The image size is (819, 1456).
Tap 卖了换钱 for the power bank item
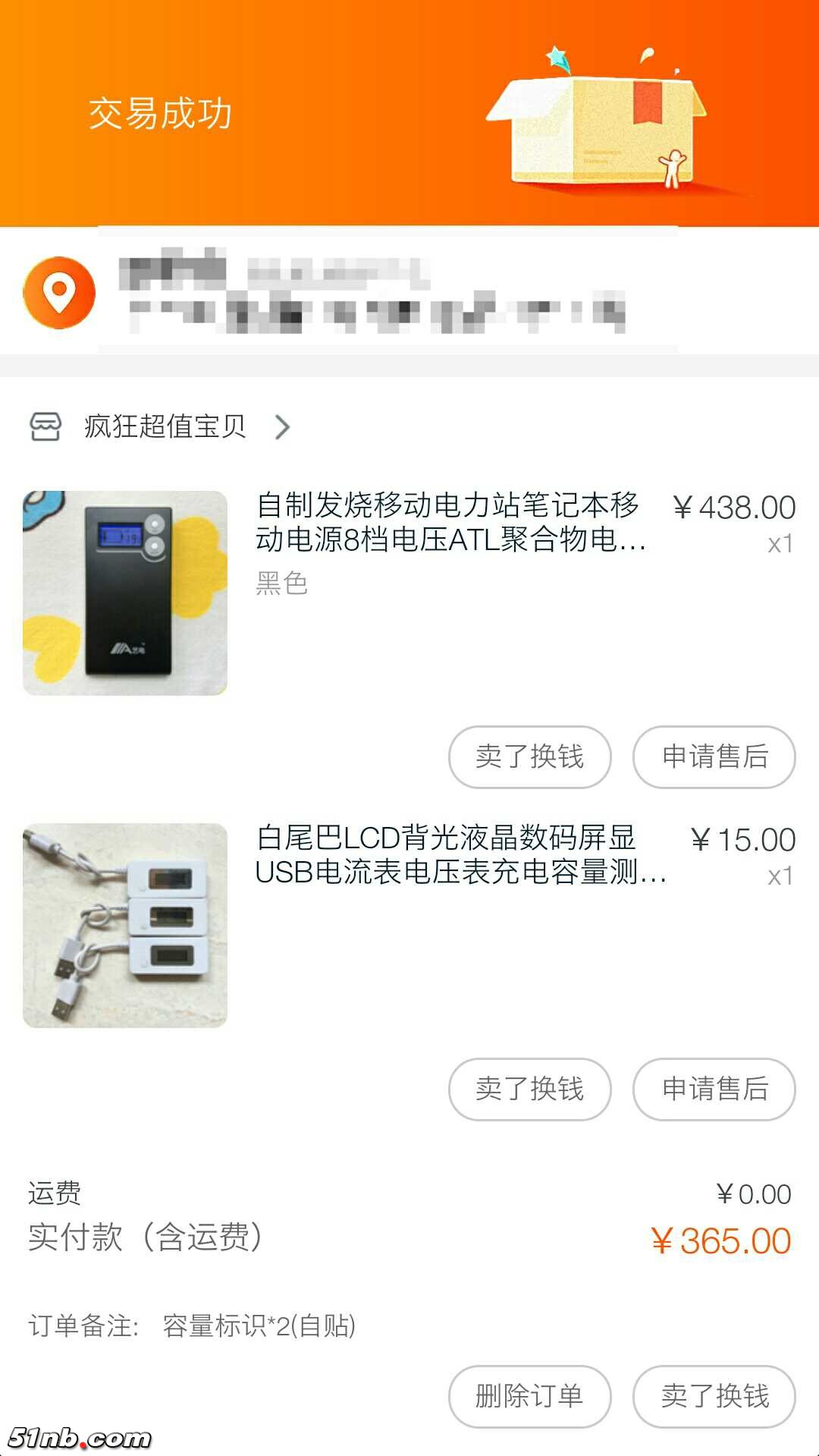point(529,756)
